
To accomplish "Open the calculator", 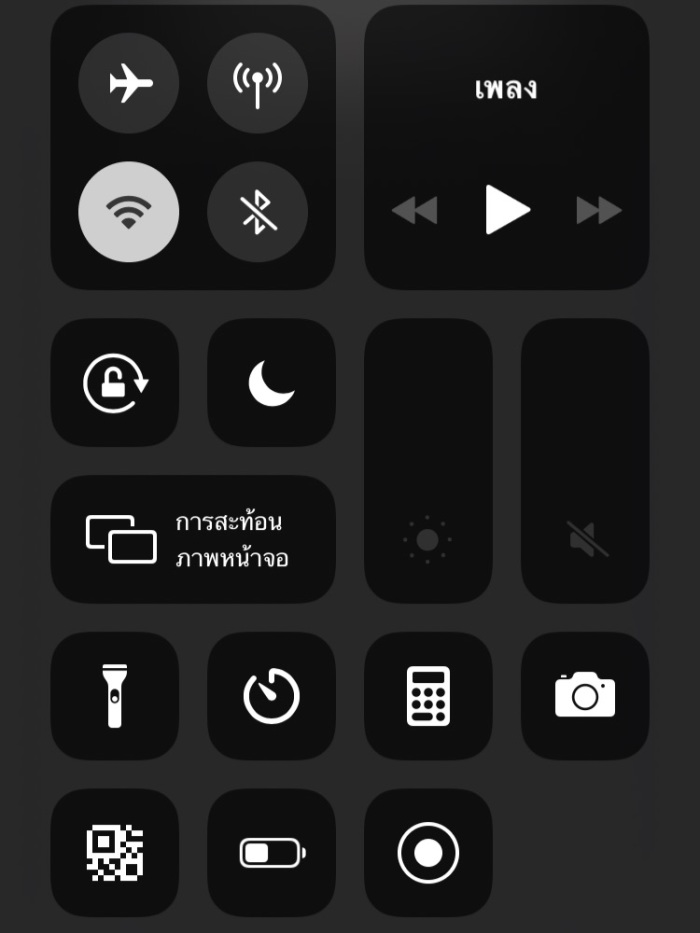I will pos(428,696).
